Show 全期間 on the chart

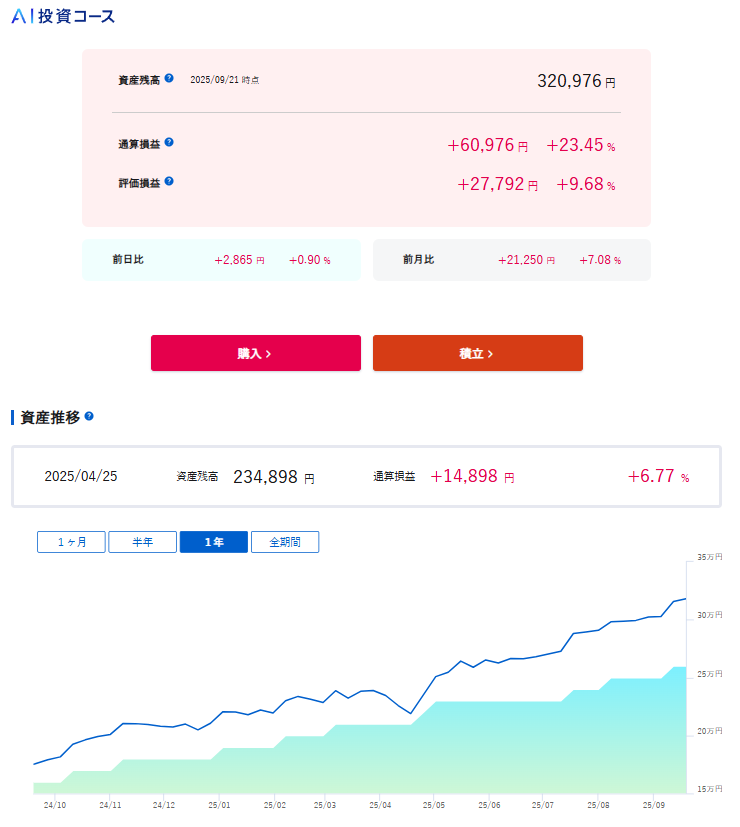[x=285, y=542]
